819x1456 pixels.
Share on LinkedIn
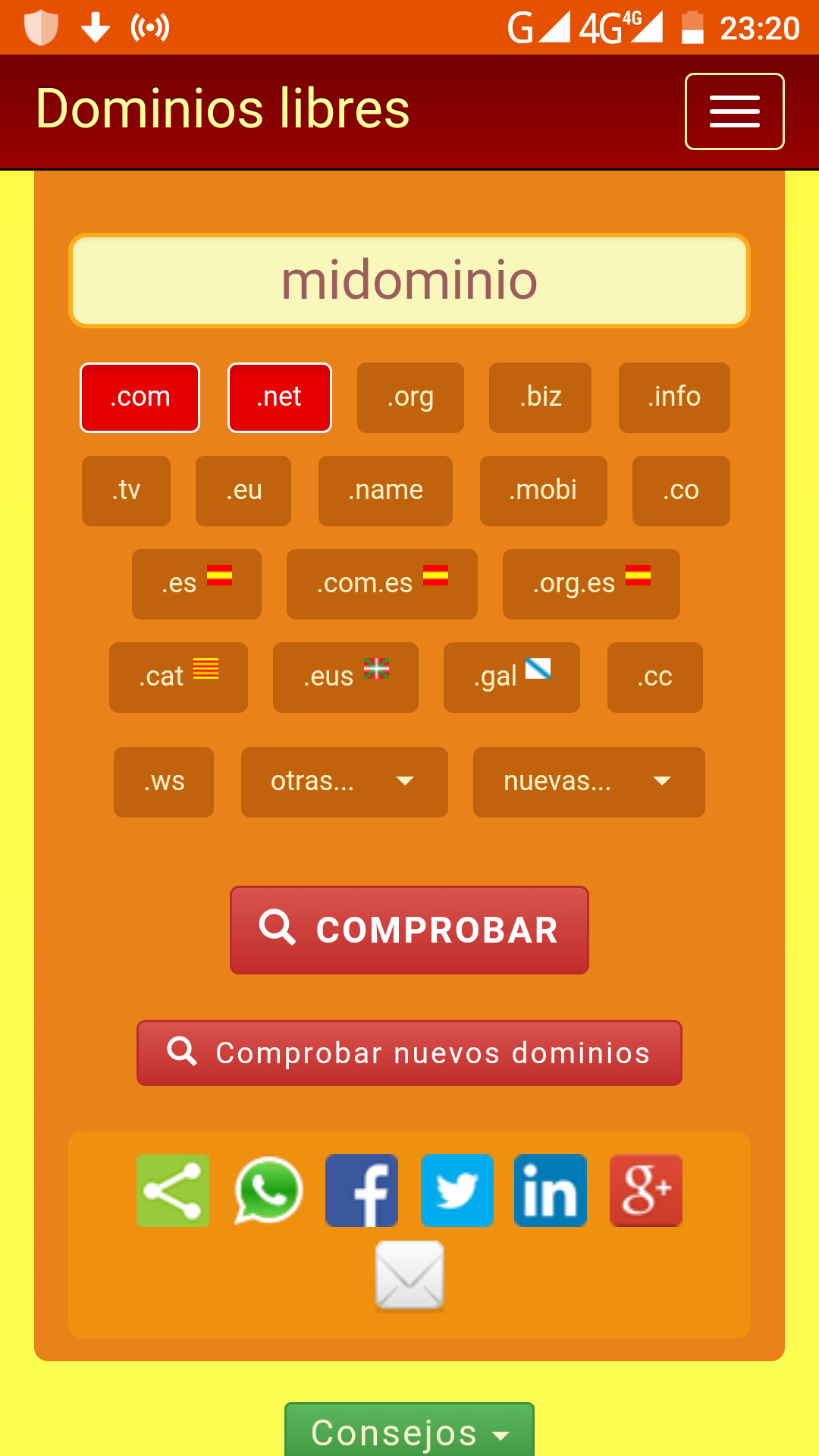(551, 1191)
